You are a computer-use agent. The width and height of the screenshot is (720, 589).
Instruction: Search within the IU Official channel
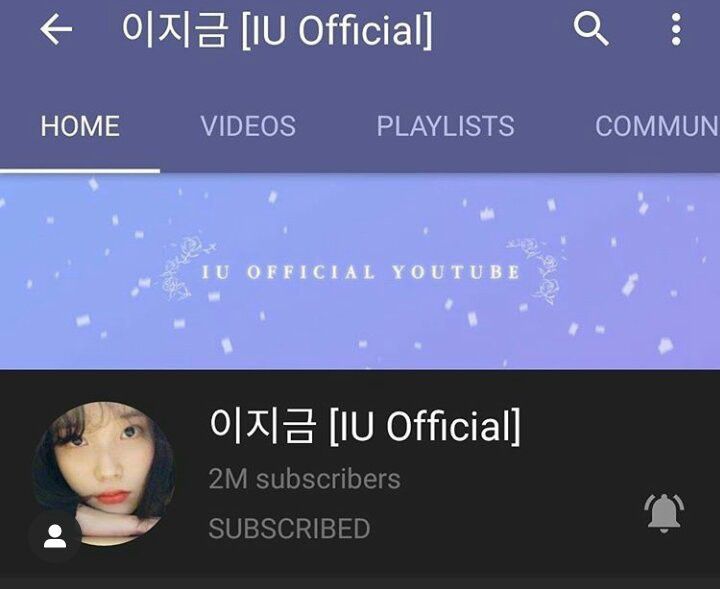click(591, 30)
